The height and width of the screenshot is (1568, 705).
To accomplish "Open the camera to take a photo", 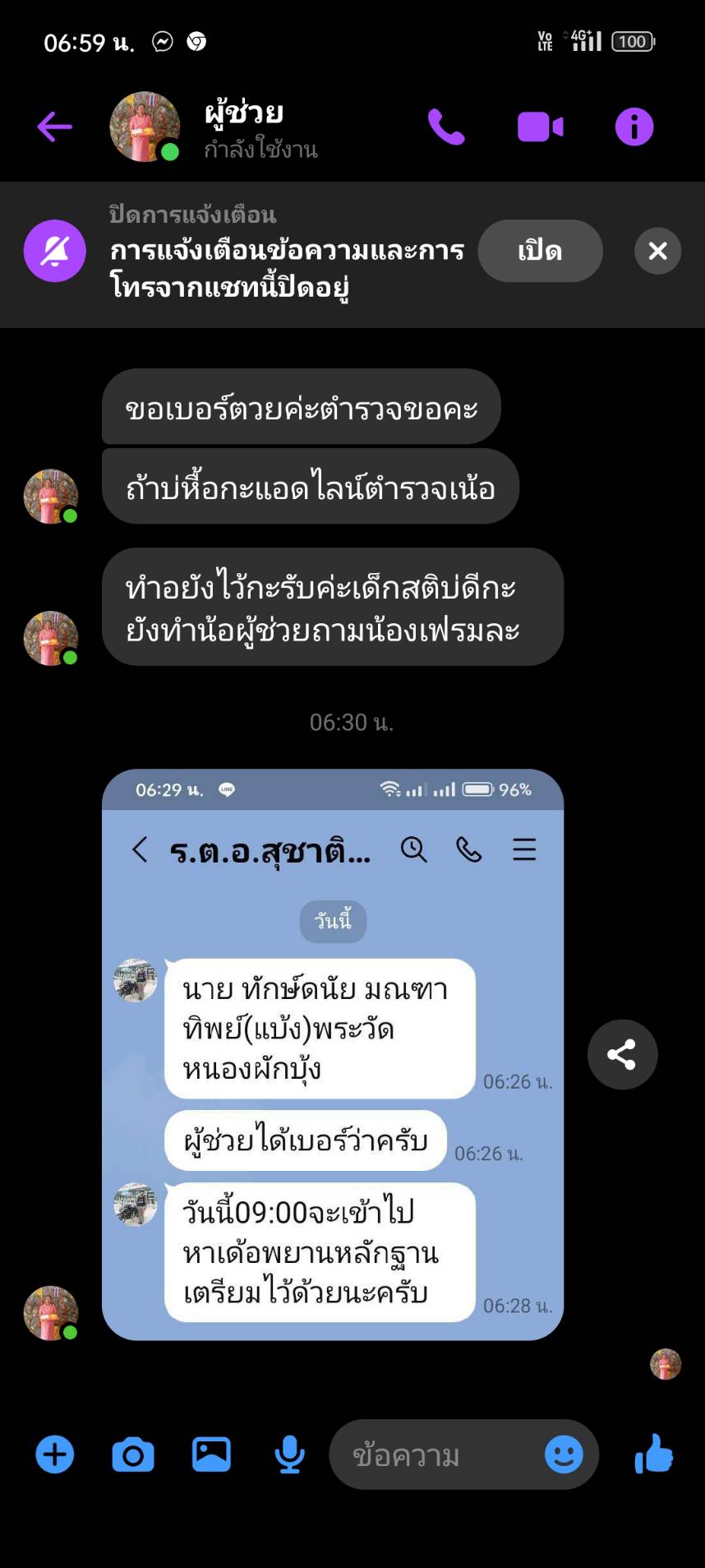I will [x=133, y=1455].
